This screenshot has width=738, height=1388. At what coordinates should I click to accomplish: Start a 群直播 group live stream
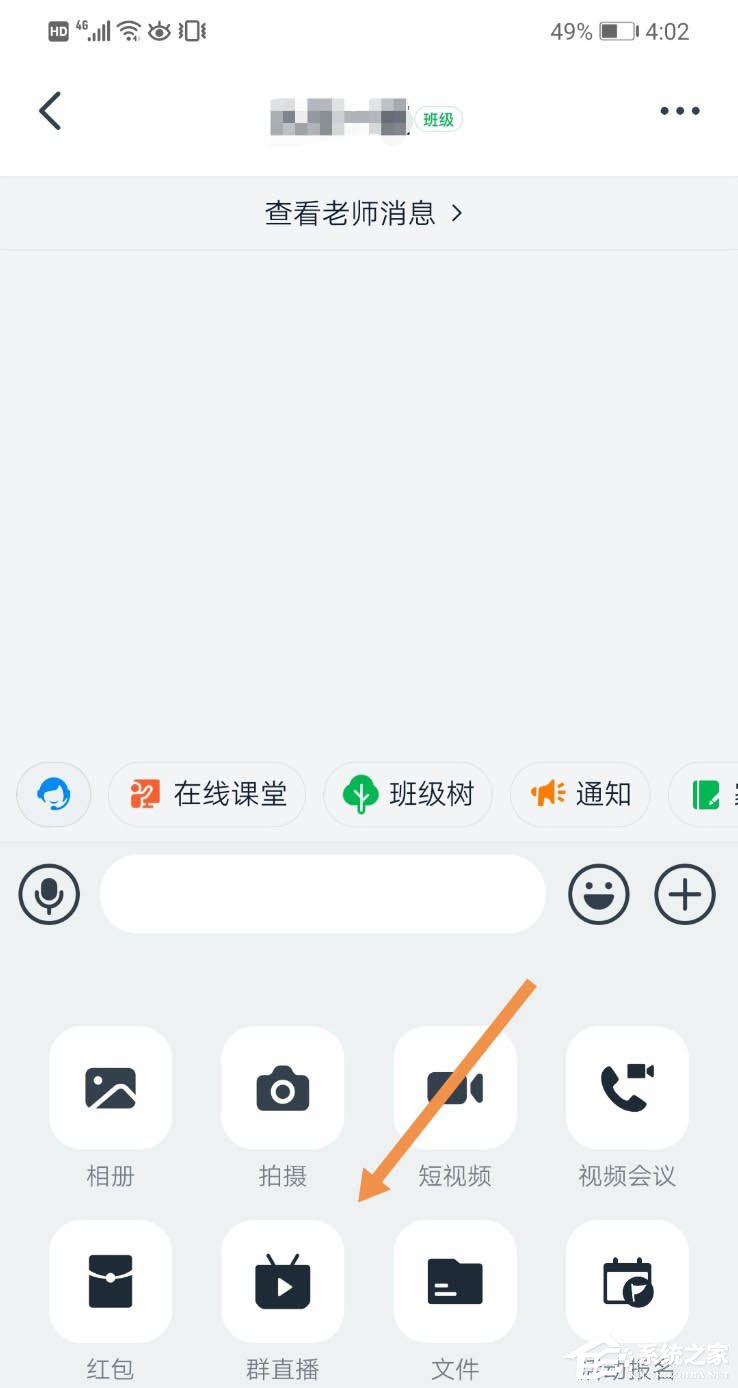click(283, 1282)
